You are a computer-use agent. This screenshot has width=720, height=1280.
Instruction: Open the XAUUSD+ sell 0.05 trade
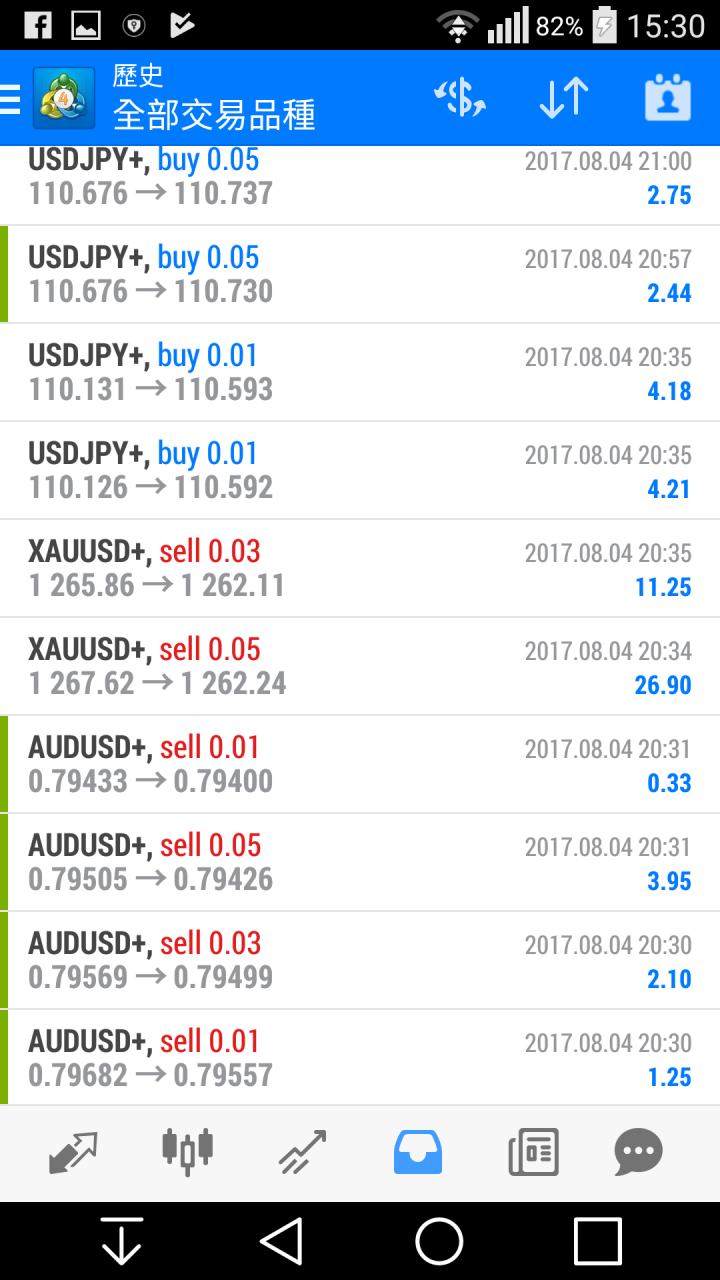pyautogui.click(x=360, y=666)
